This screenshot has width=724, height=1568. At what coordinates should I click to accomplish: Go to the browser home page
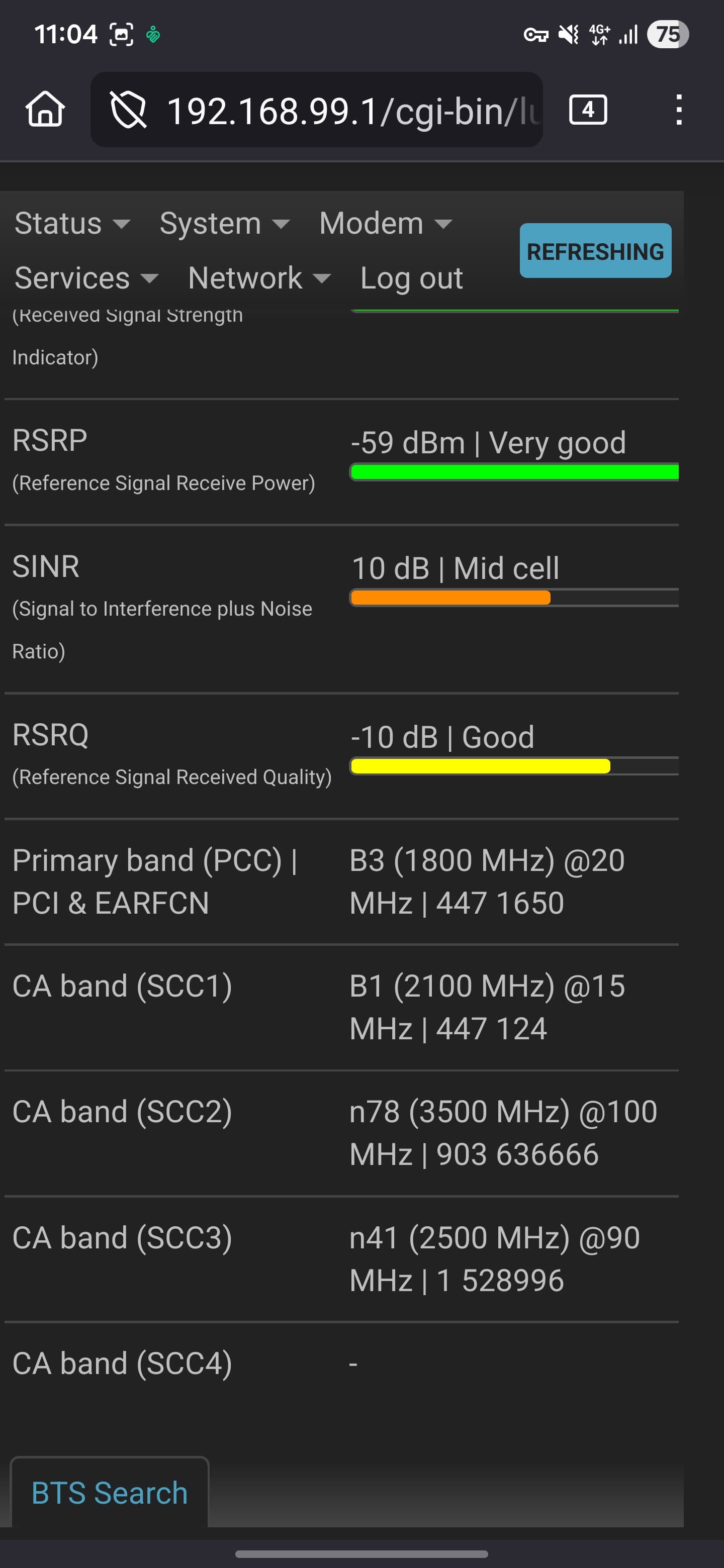pos(45,110)
